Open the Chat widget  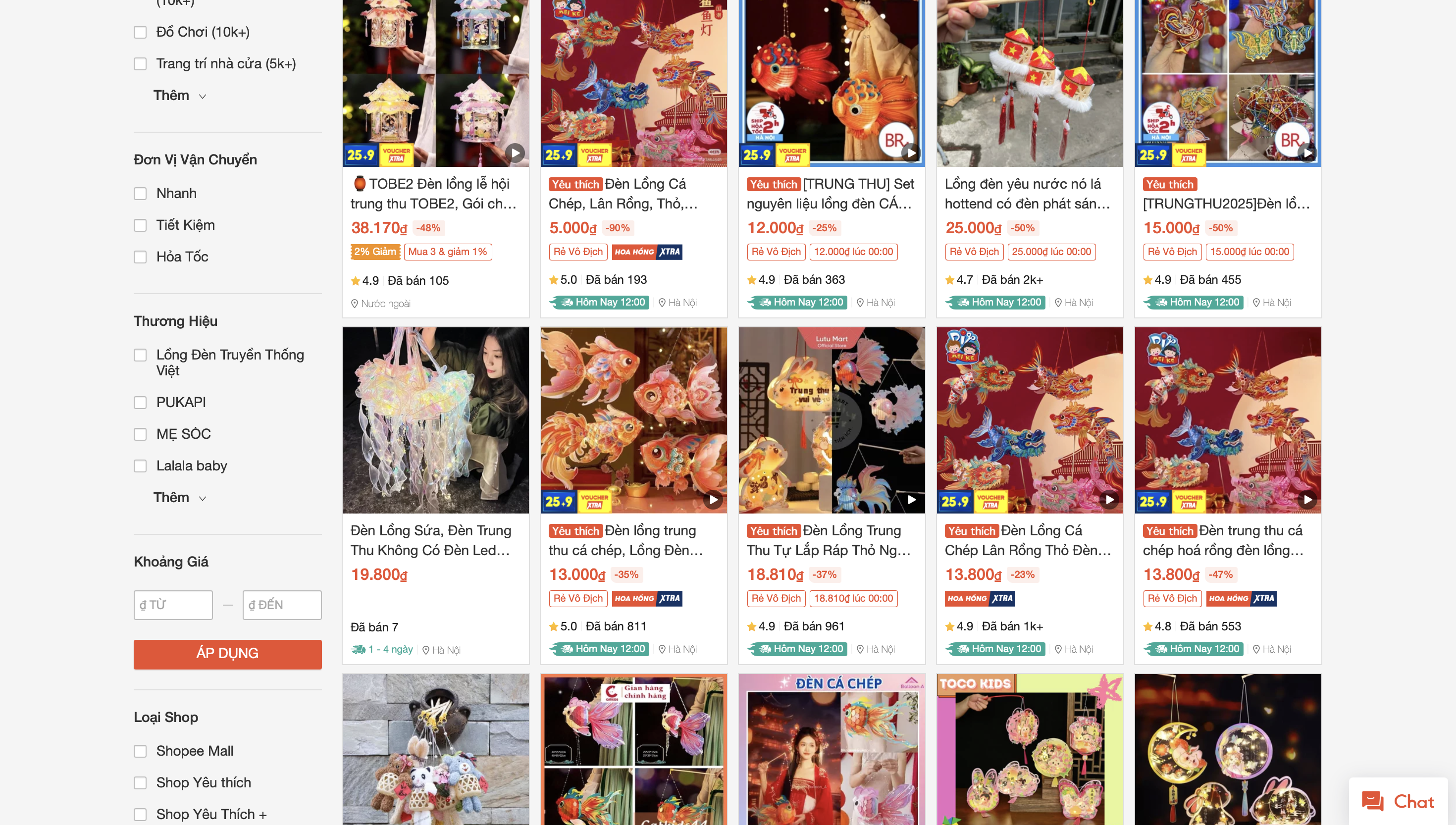click(1398, 801)
